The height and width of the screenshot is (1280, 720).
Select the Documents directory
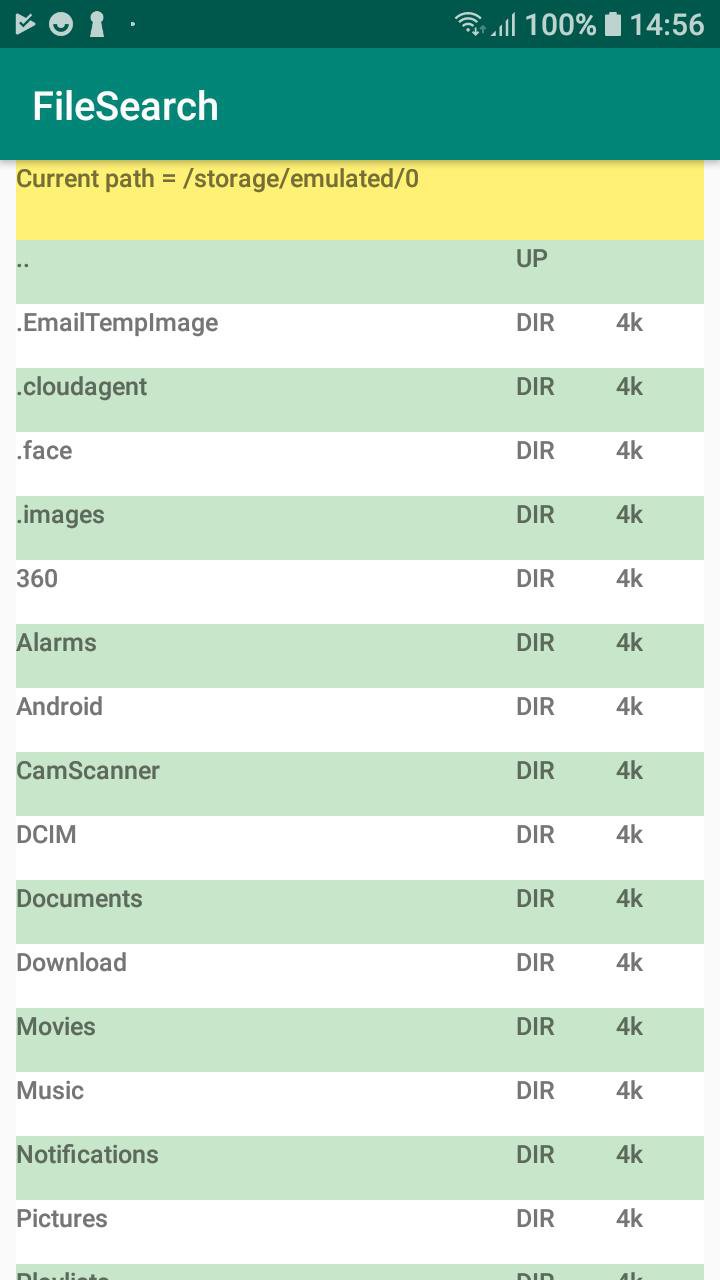pyautogui.click(x=360, y=912)
